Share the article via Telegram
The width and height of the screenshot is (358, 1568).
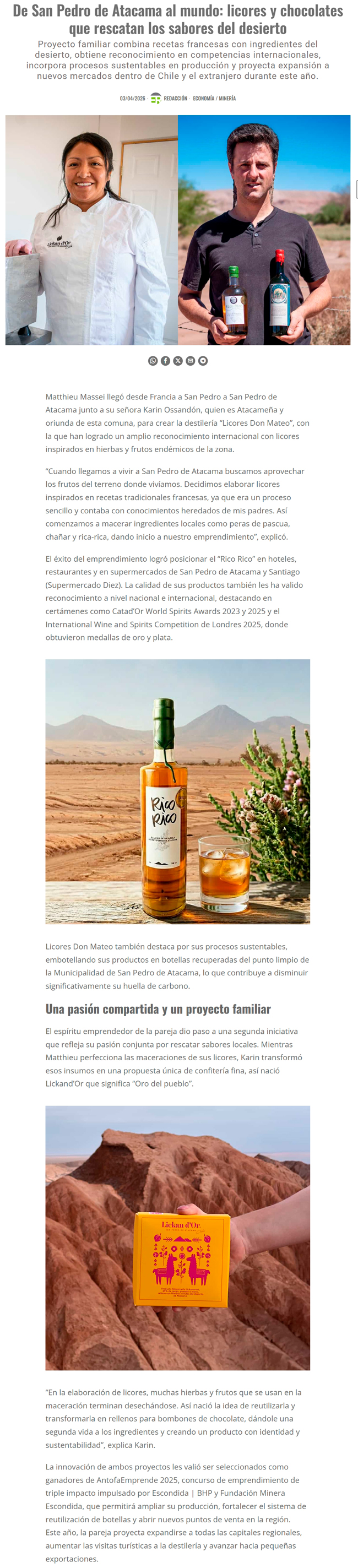coord(203,361)
